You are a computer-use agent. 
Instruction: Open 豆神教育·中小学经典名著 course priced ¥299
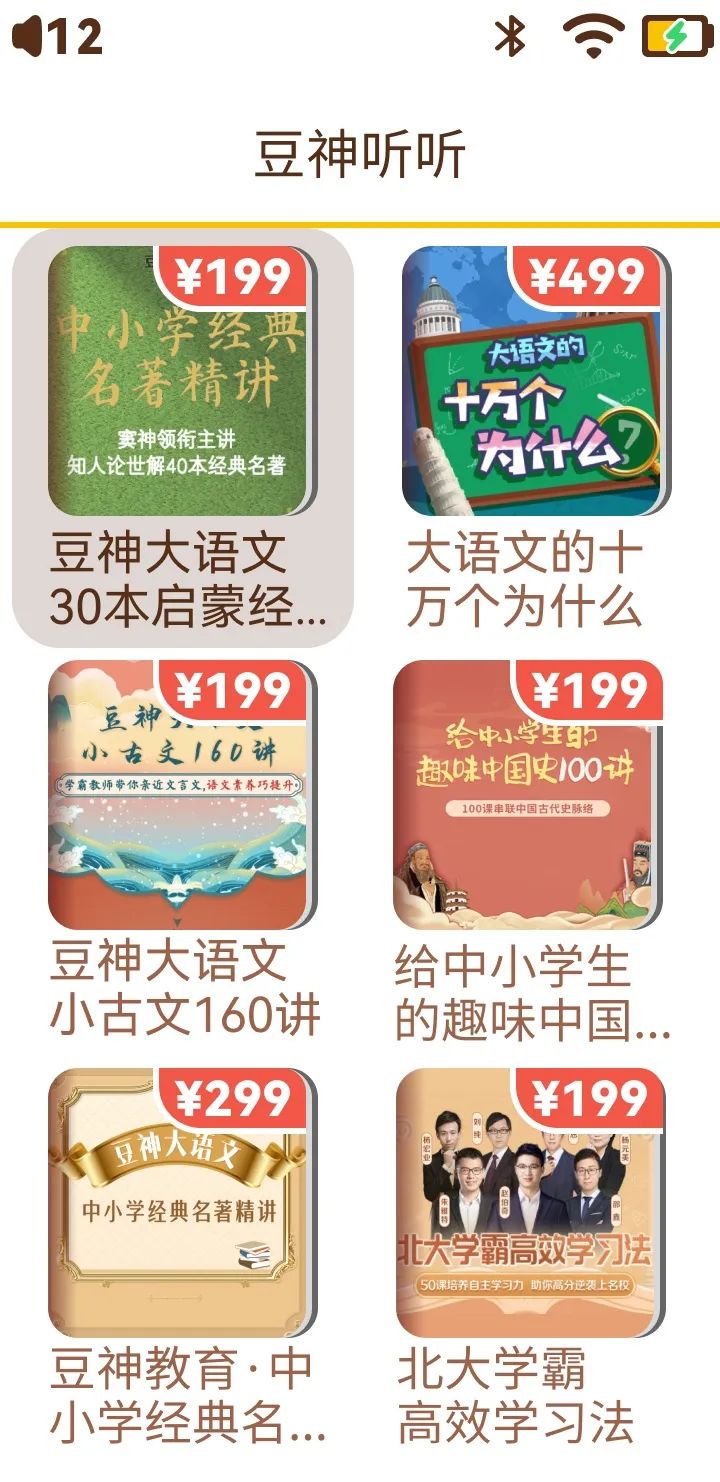click(x=182, y=1260)
